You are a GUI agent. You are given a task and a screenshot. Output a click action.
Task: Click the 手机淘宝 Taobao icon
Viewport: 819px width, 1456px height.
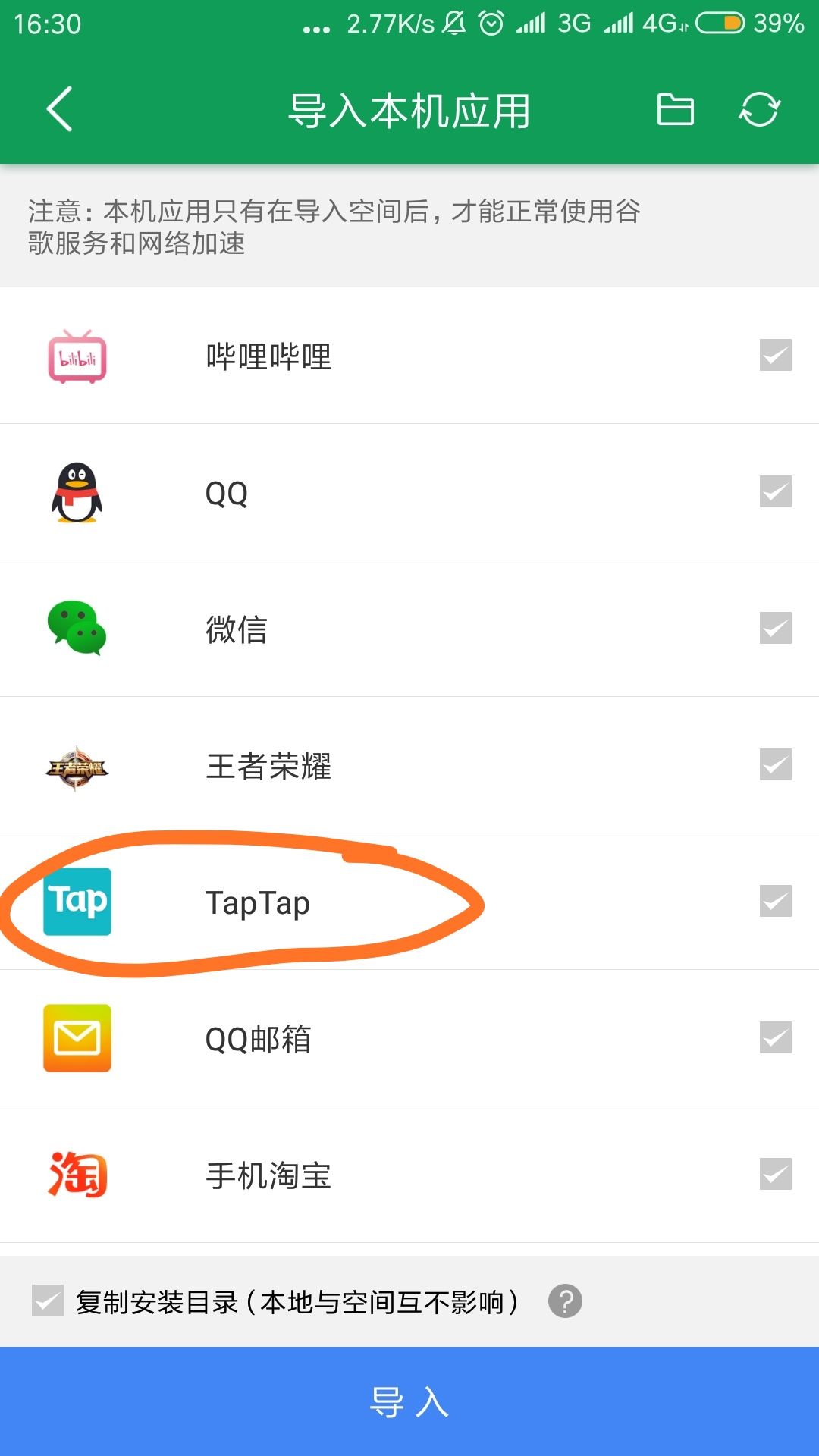click(76, 1175)
